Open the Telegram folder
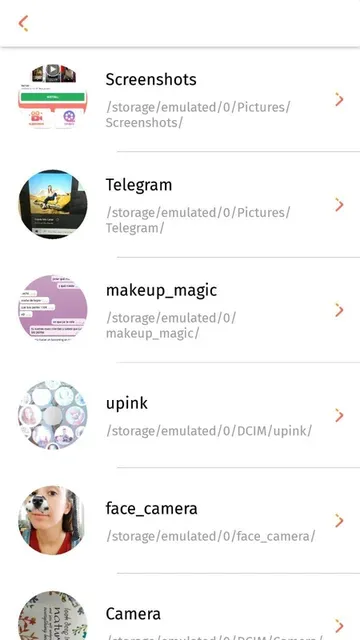 (x=180, y=204)
